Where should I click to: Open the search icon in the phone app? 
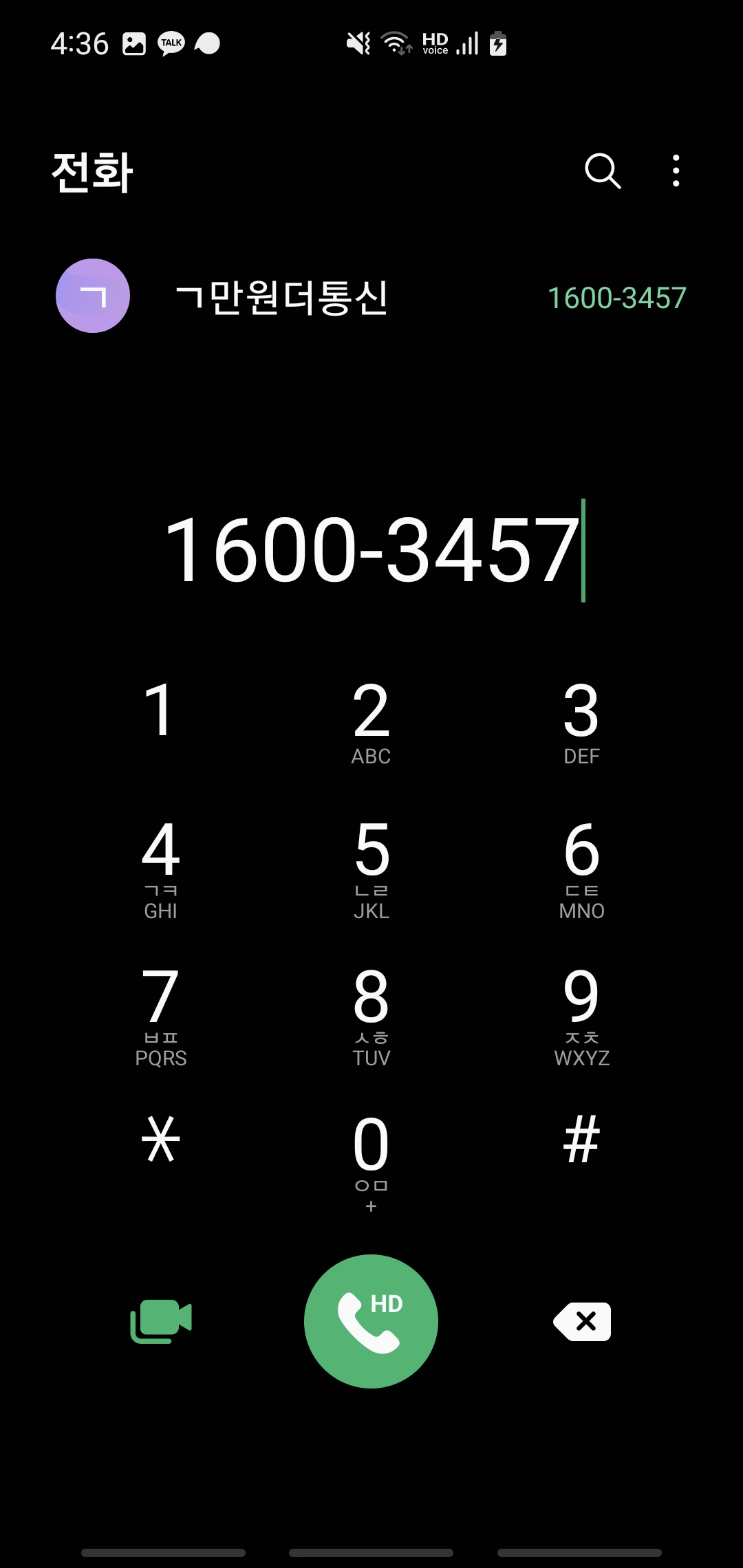603,171
